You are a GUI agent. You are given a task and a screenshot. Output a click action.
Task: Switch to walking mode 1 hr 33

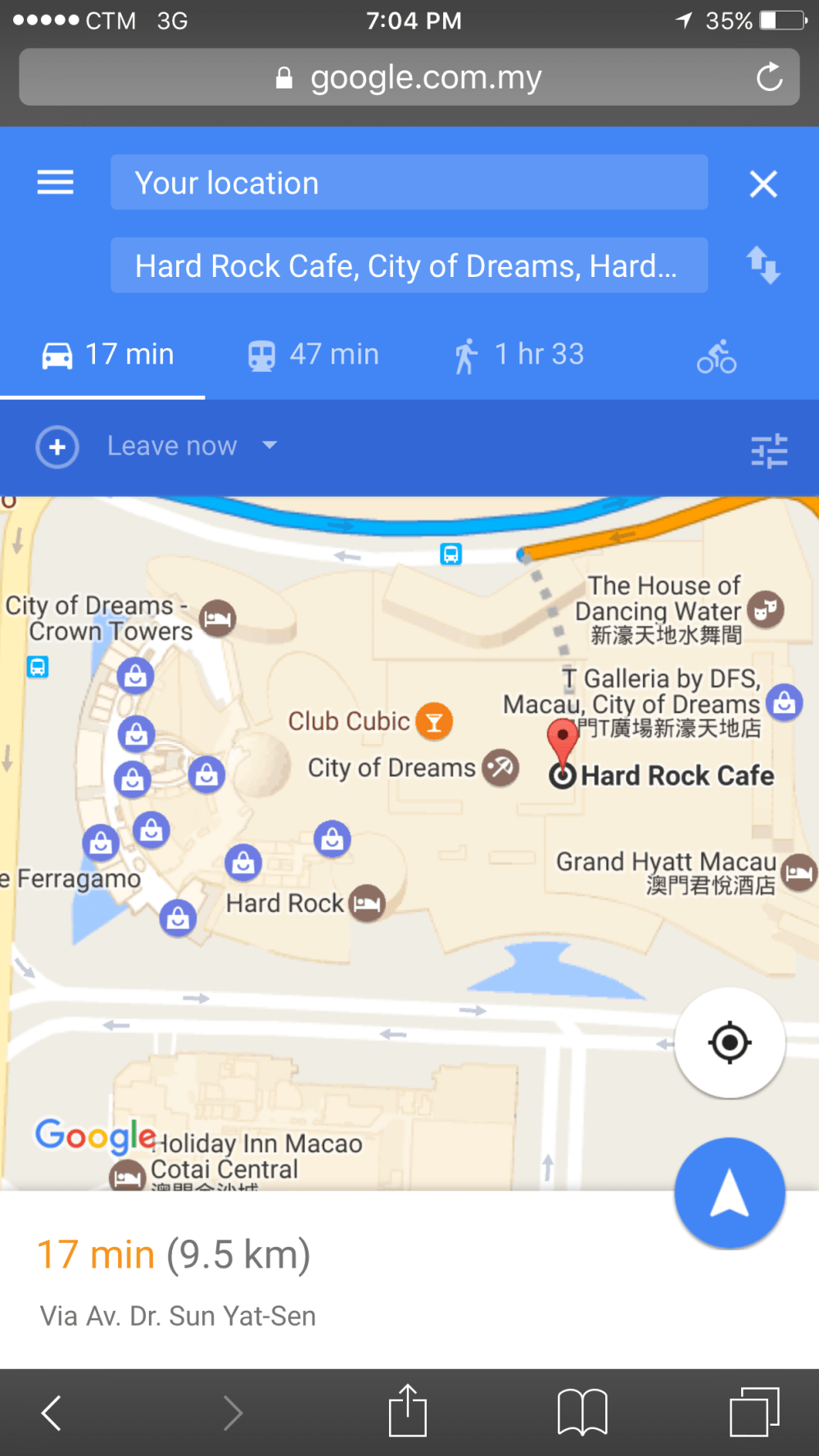tap(518, 355)
